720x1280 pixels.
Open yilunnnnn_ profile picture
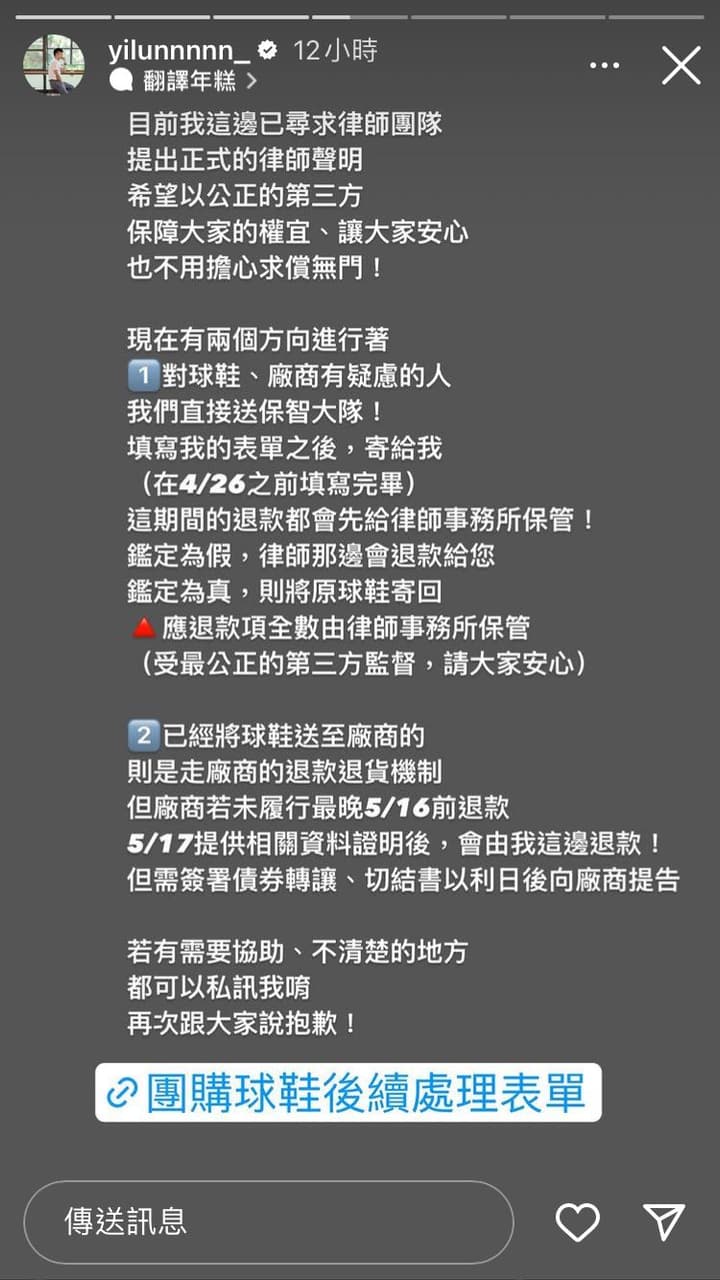54,65
